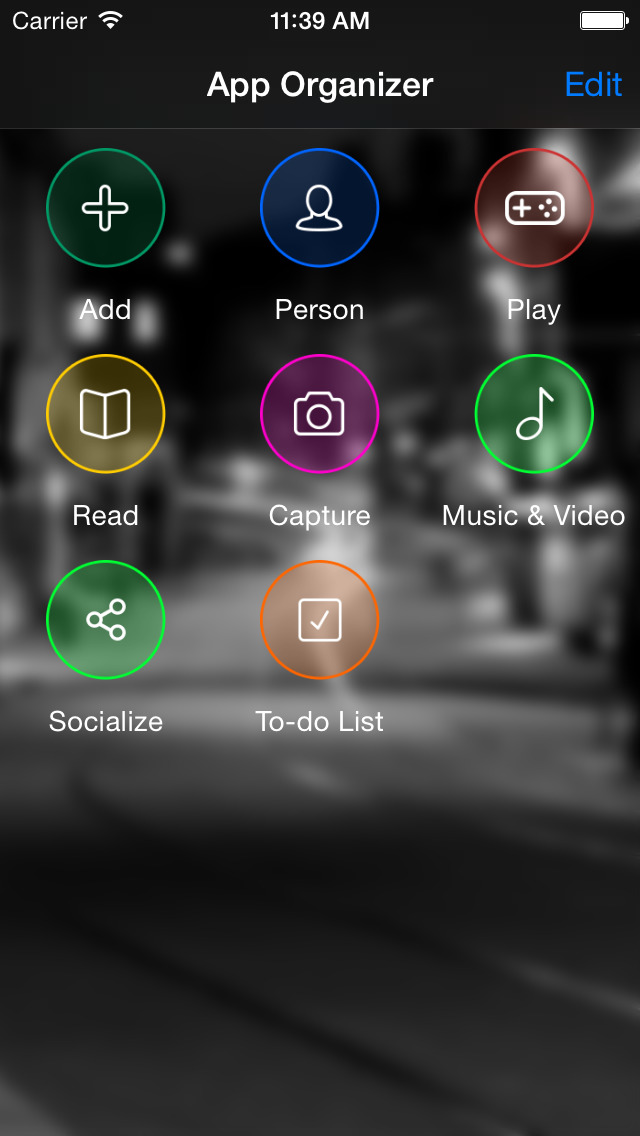Open the Add category
640x1136 pixels.
click(x=106, y=208)
